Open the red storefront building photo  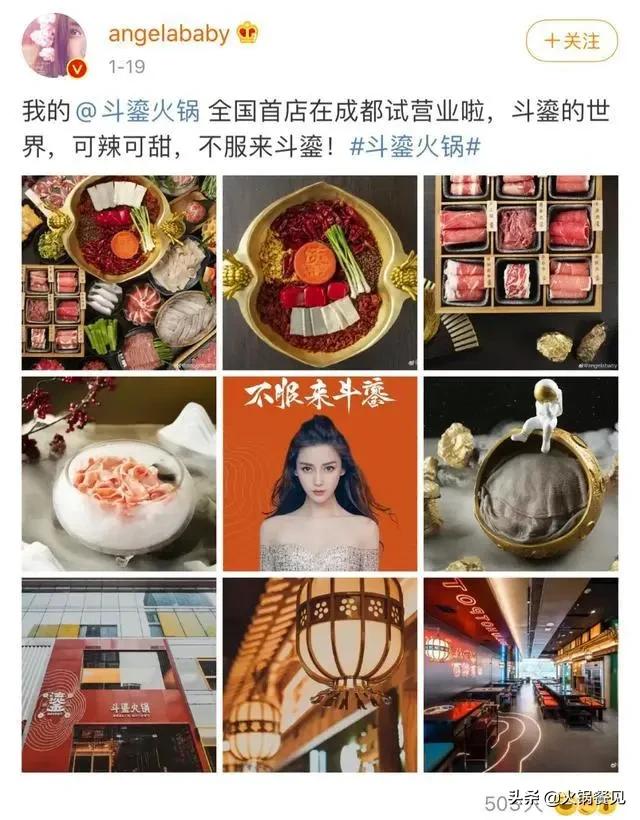[x=119, y=675]
